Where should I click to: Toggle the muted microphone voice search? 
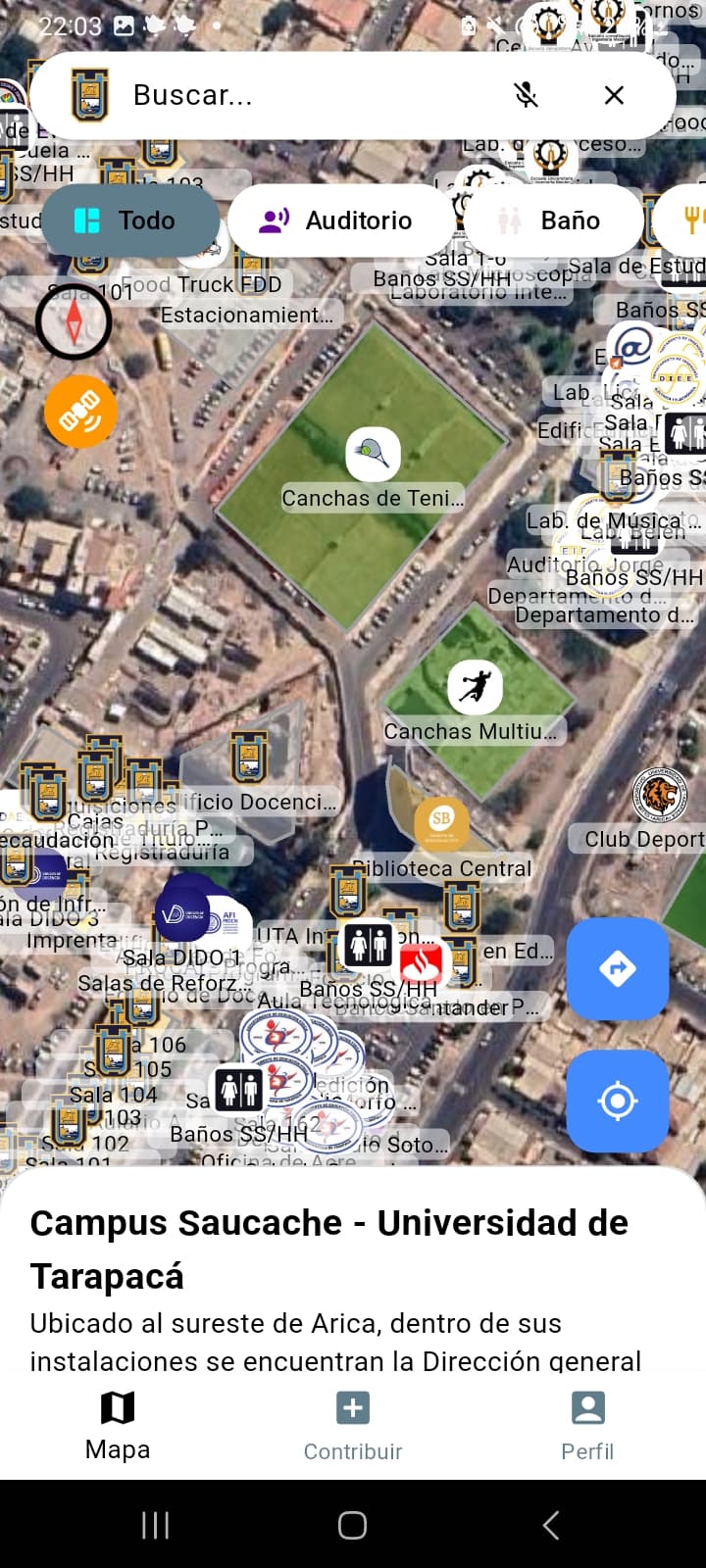[x=527, y=95]
